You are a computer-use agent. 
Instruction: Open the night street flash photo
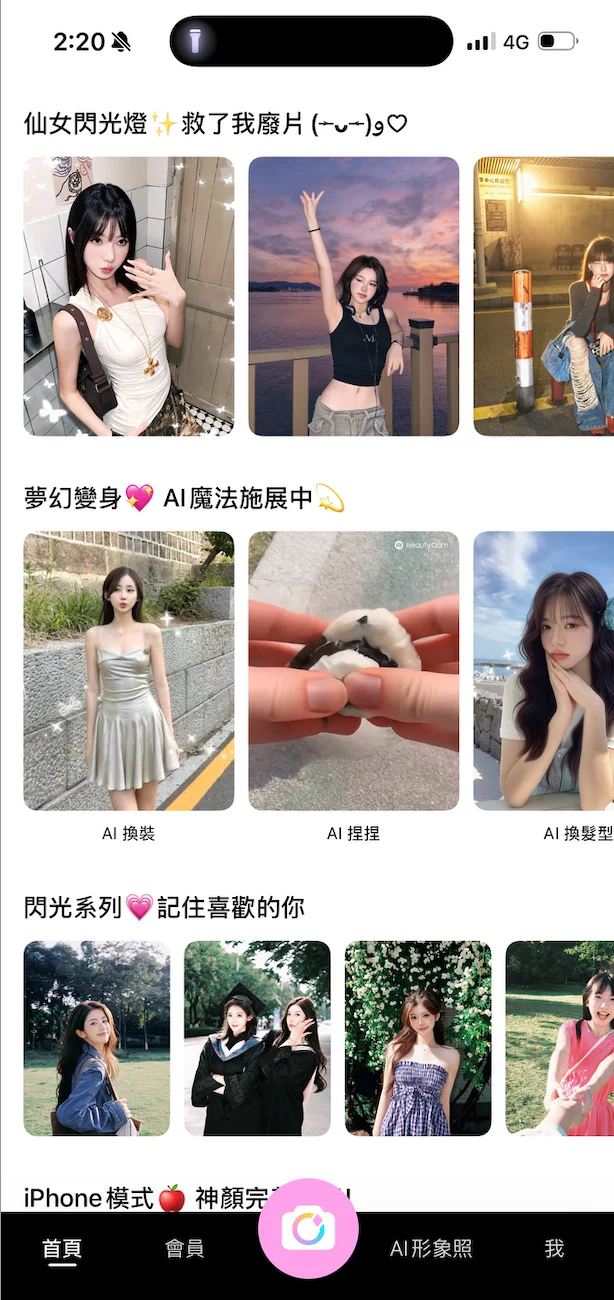544,296
